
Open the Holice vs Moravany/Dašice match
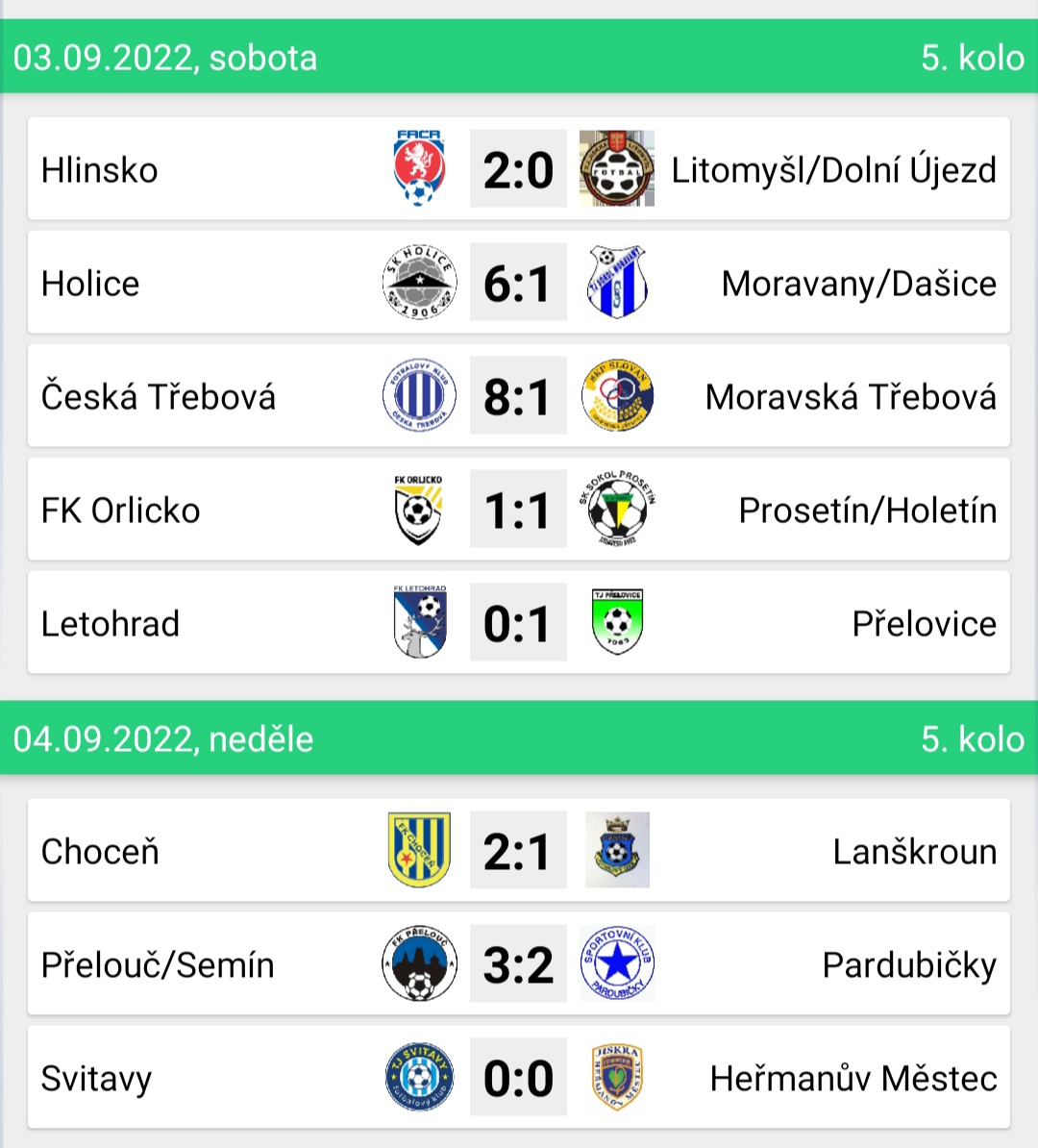pos(518,284)
